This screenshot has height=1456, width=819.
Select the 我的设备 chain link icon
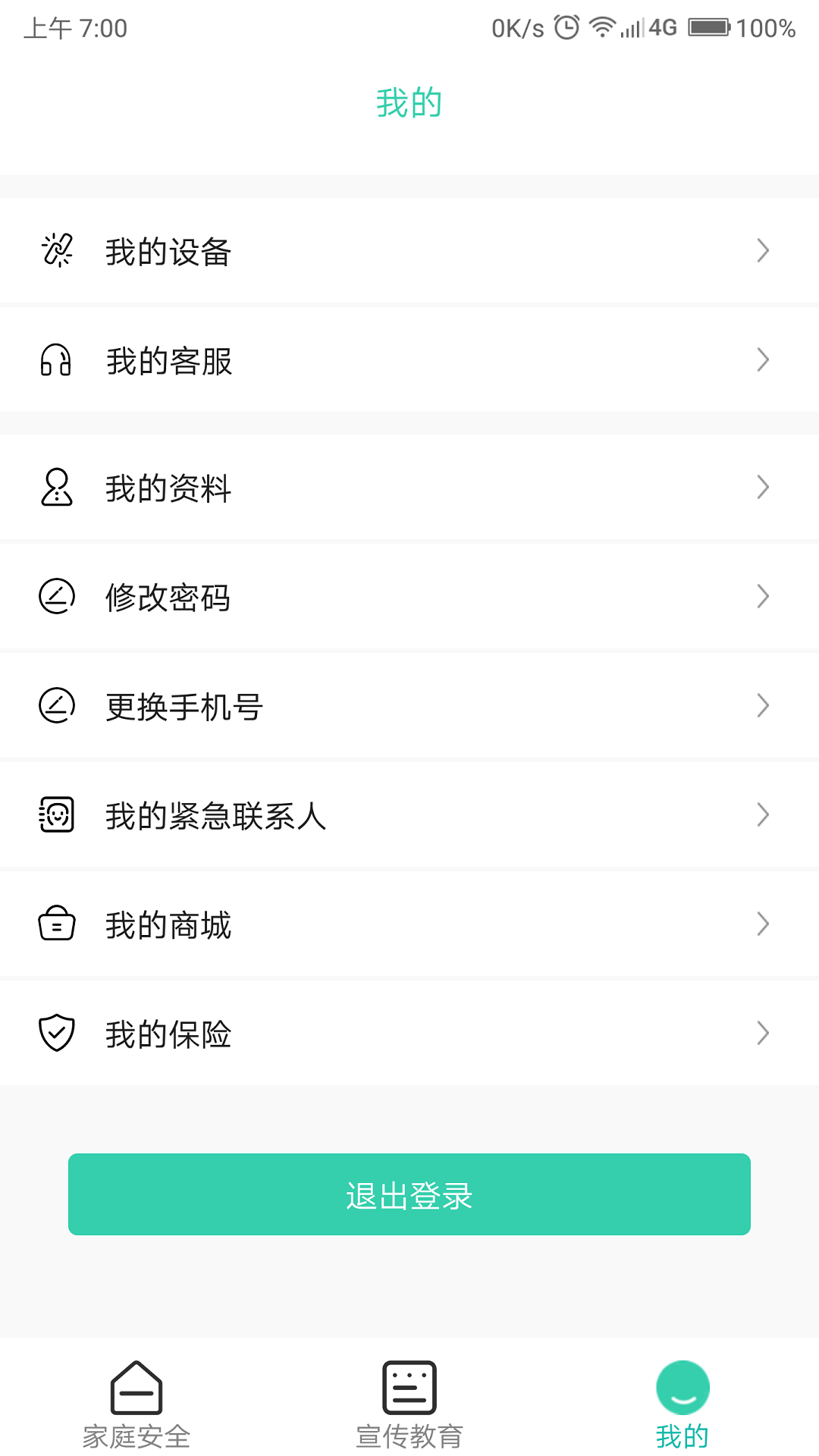tap(57, 250)
